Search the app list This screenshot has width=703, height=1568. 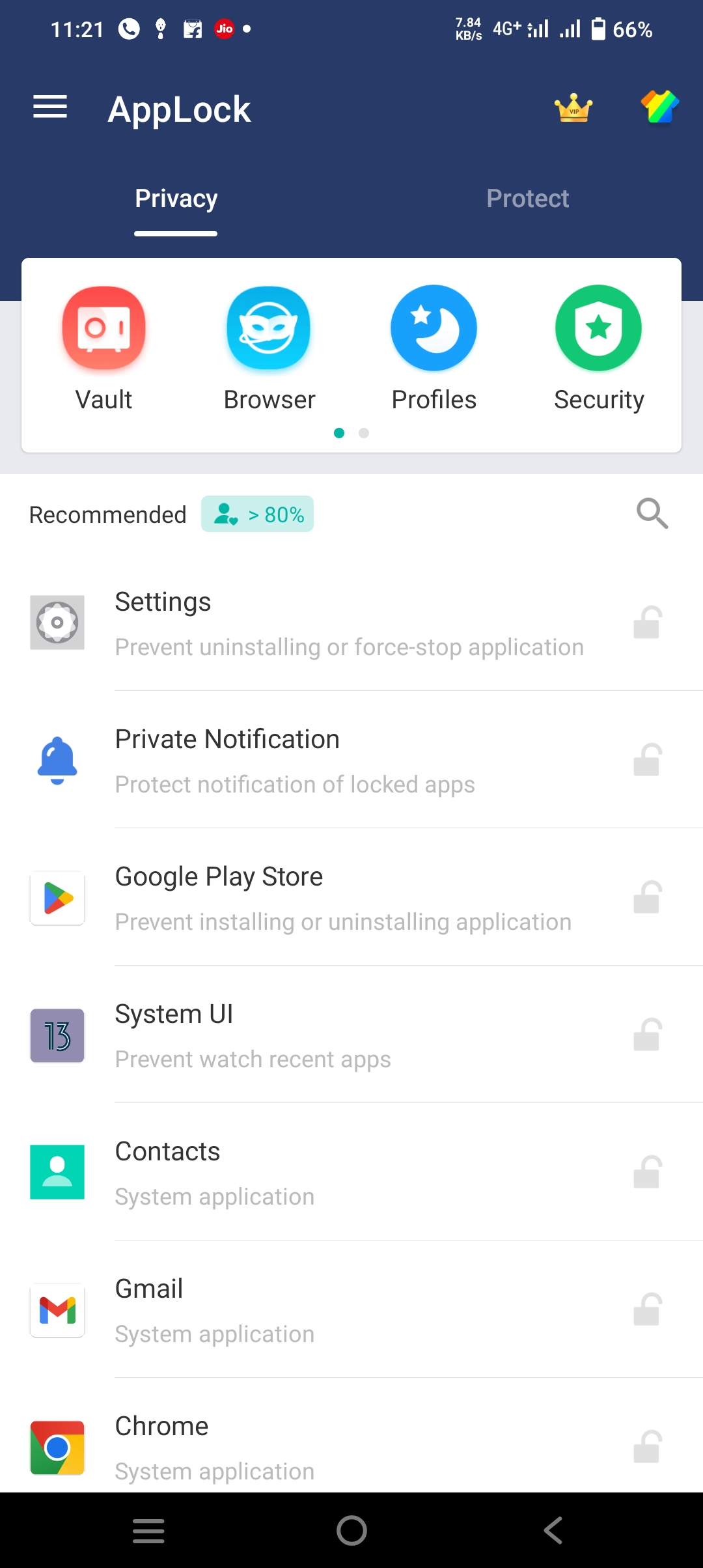[x=652, y=514]
